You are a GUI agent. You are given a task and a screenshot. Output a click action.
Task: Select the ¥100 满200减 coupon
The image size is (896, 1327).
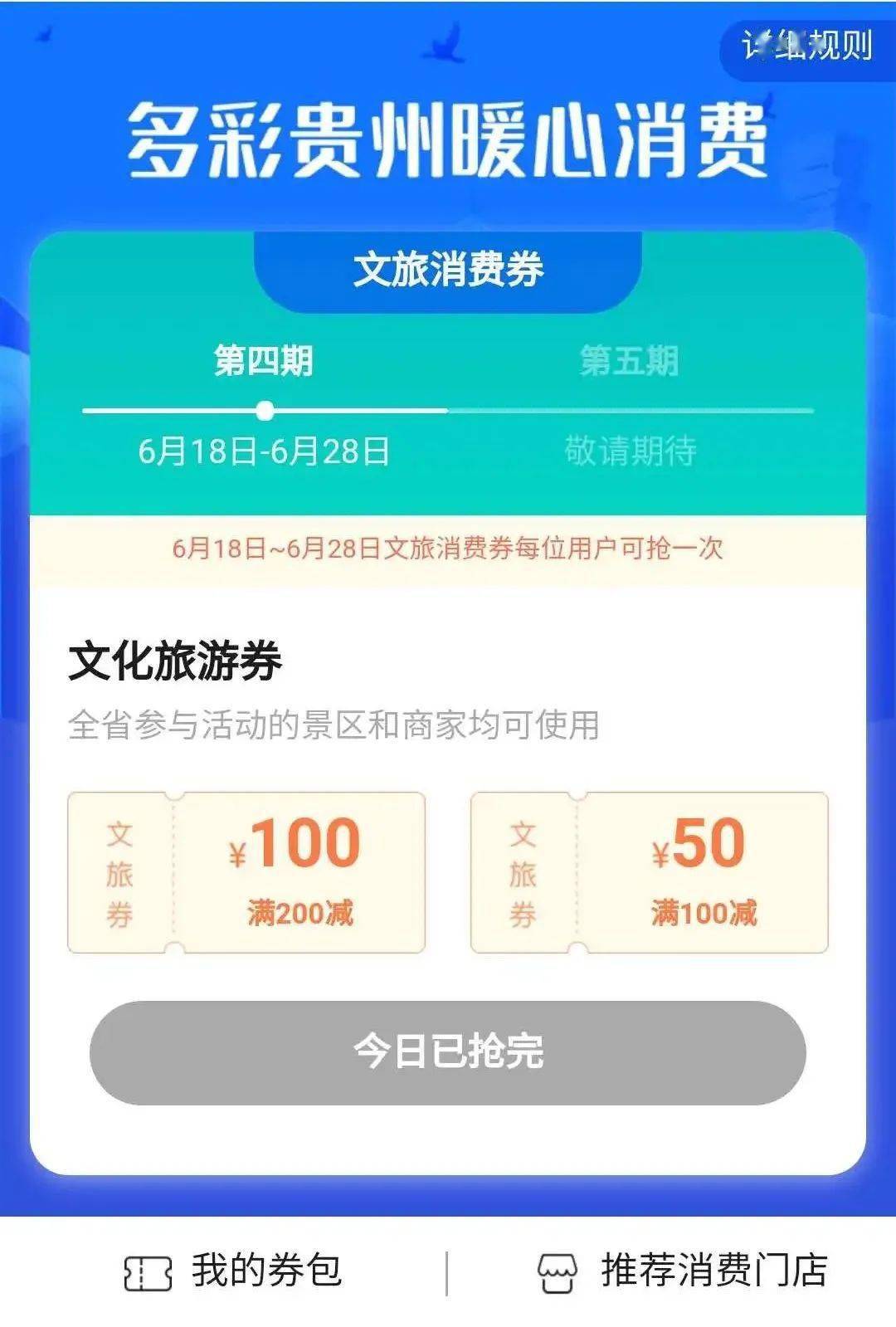click(x=246, y=872)
